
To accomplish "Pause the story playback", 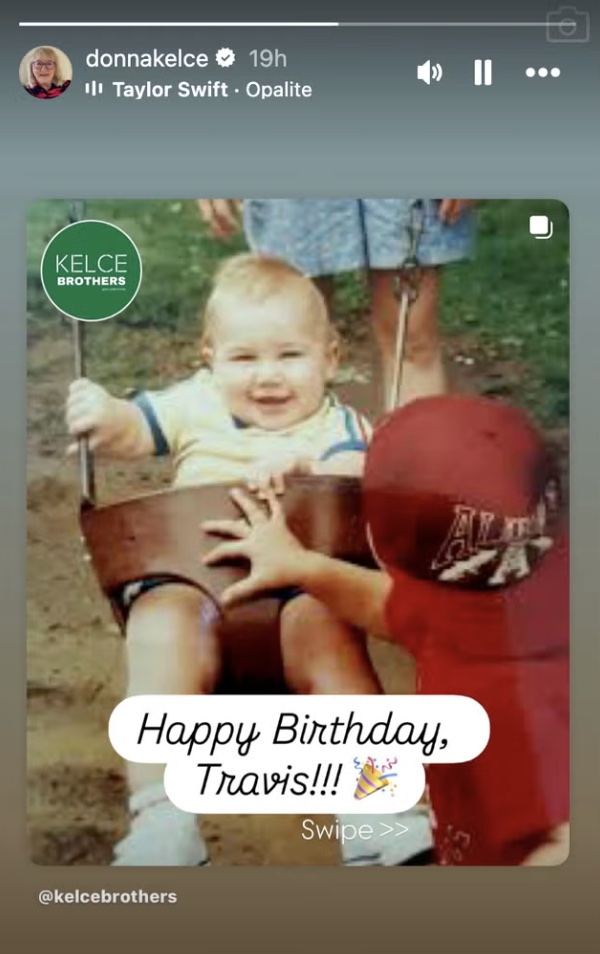I will click(483, 72).
